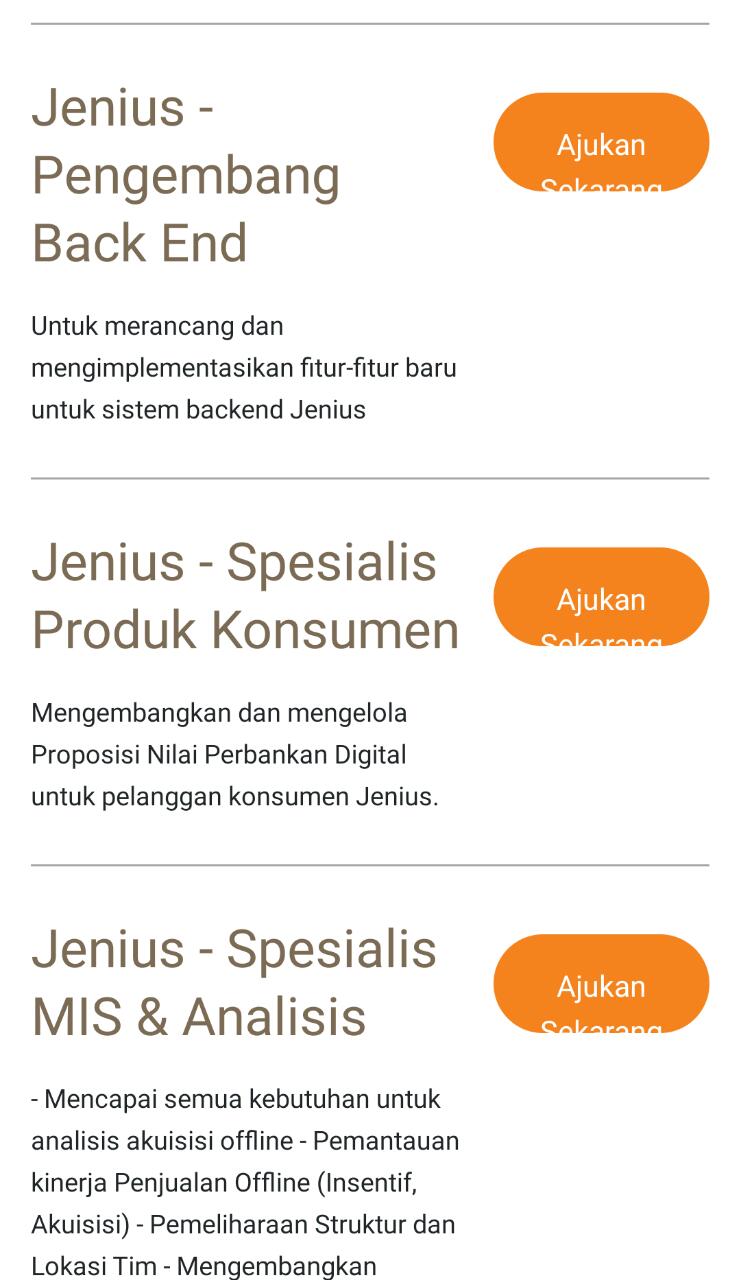This screenshot has height=1280, width=730.
Task: Apply now for Jenius Spesialis Produk Konsumen
Action: [601, 597]
